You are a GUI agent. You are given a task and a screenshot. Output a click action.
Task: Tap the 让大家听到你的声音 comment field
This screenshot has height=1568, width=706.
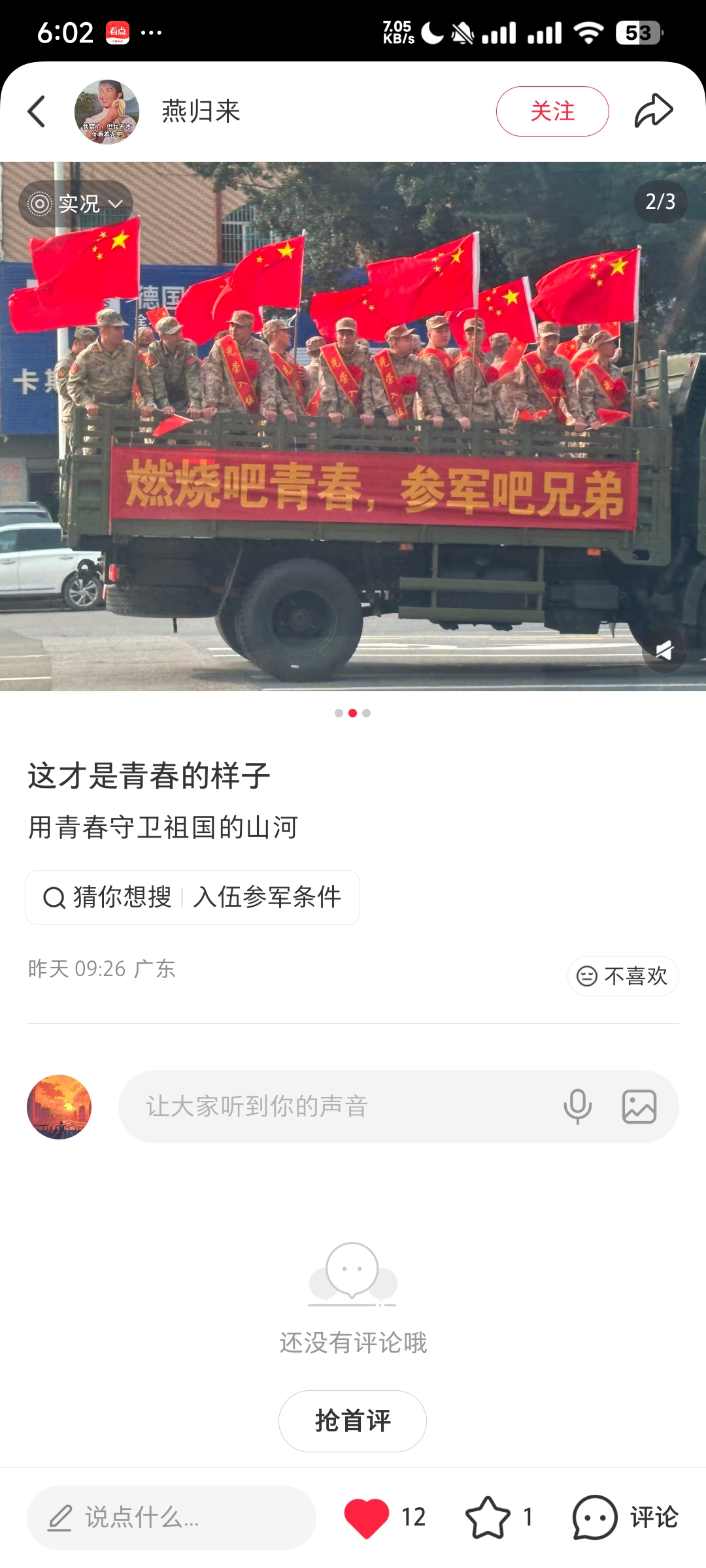[x=340, y=1106]
